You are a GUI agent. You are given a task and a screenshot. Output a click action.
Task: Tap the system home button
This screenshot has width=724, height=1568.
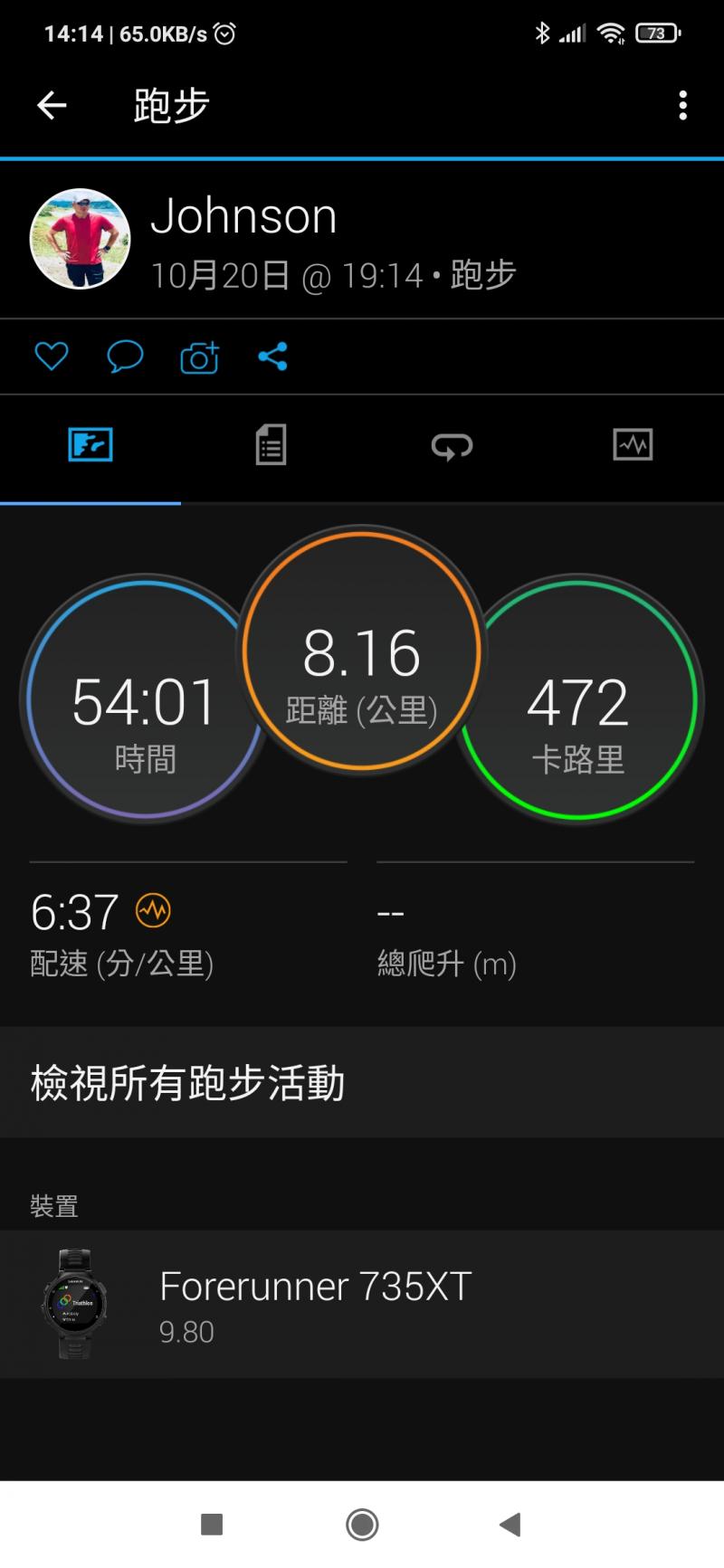(362, 1525)
